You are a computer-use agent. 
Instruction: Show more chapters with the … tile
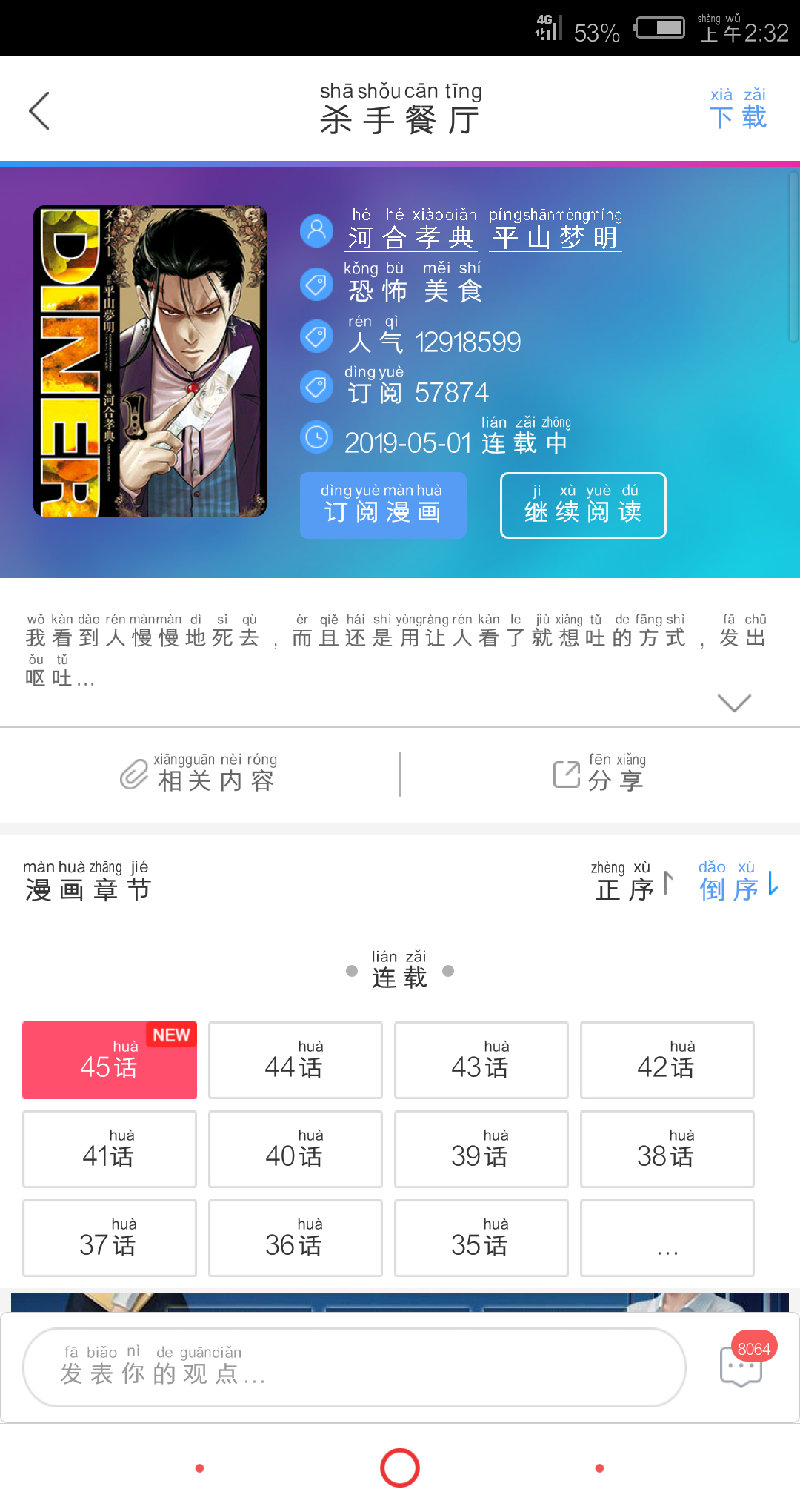point(667,1238)
